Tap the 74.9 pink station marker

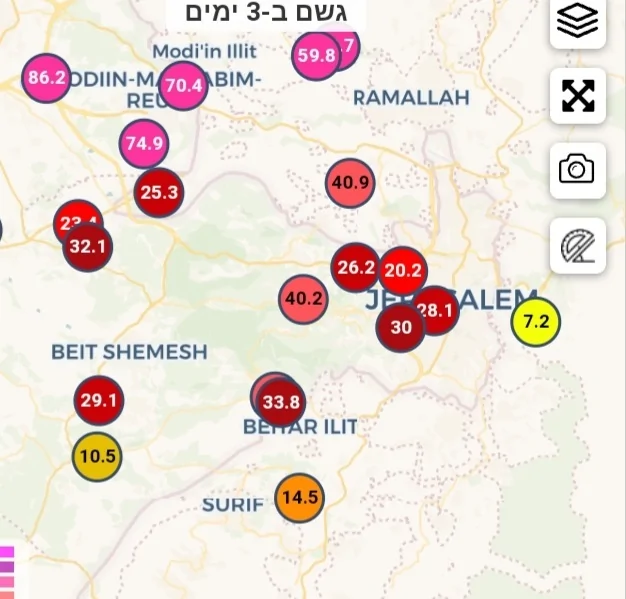[144, 143]
